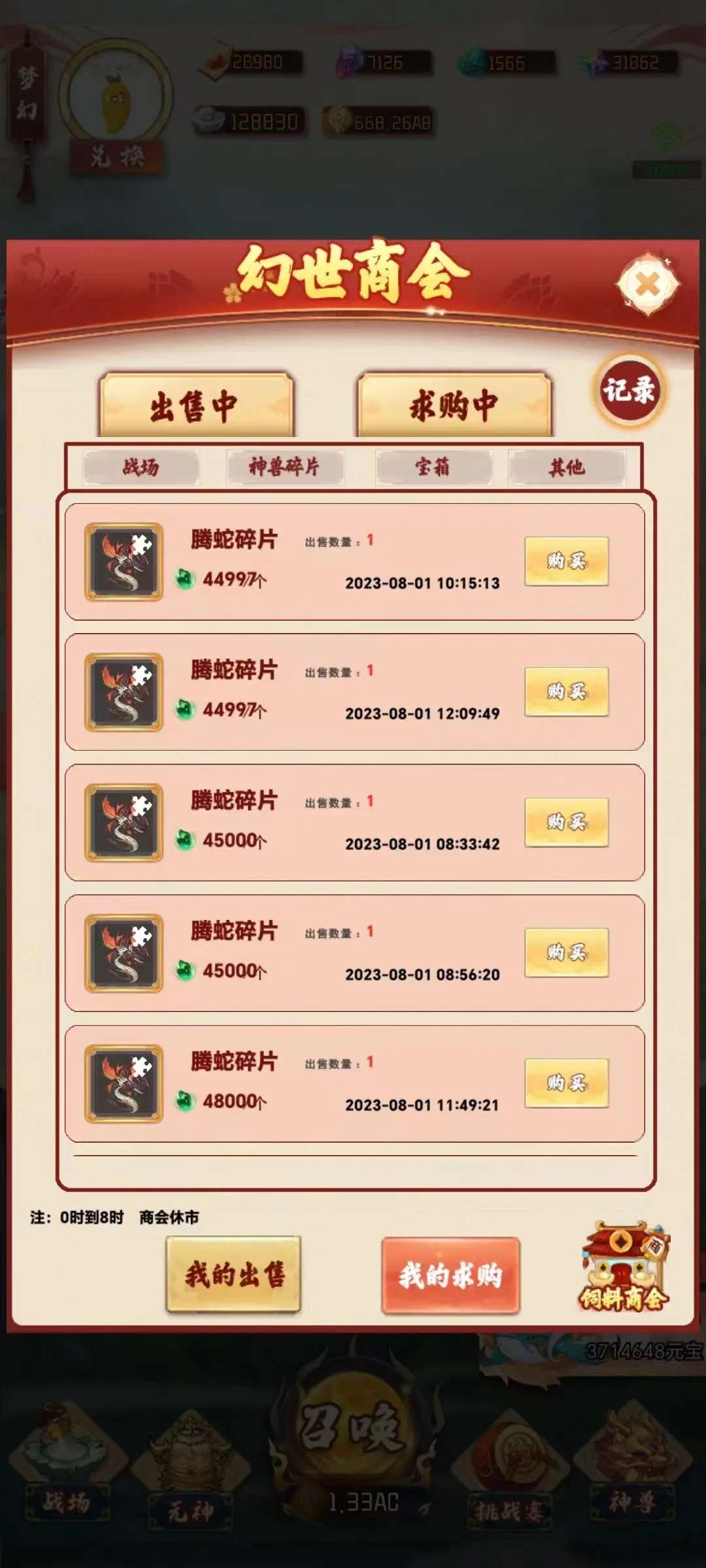Open 我的出售 my sales
This screenshot has width=706, height=1568.
(233, 1274)
